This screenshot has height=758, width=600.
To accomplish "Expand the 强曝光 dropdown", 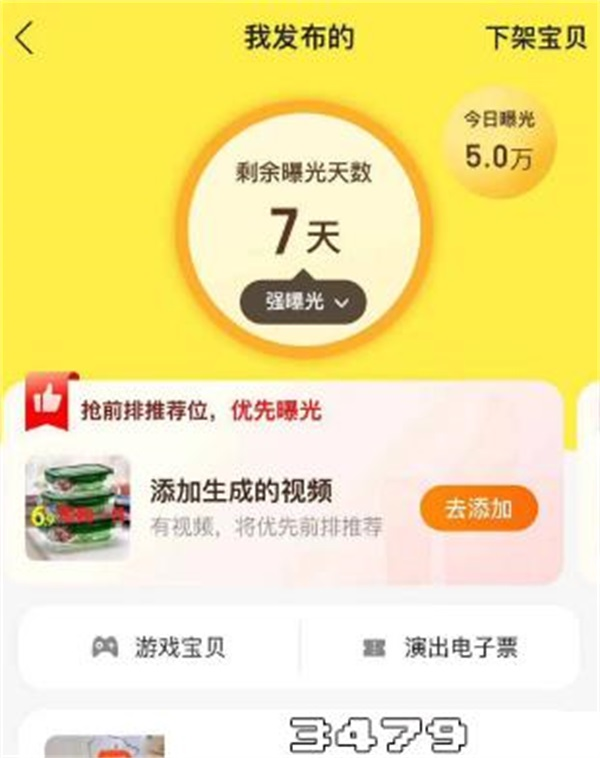I will click(x=302, y=301).
